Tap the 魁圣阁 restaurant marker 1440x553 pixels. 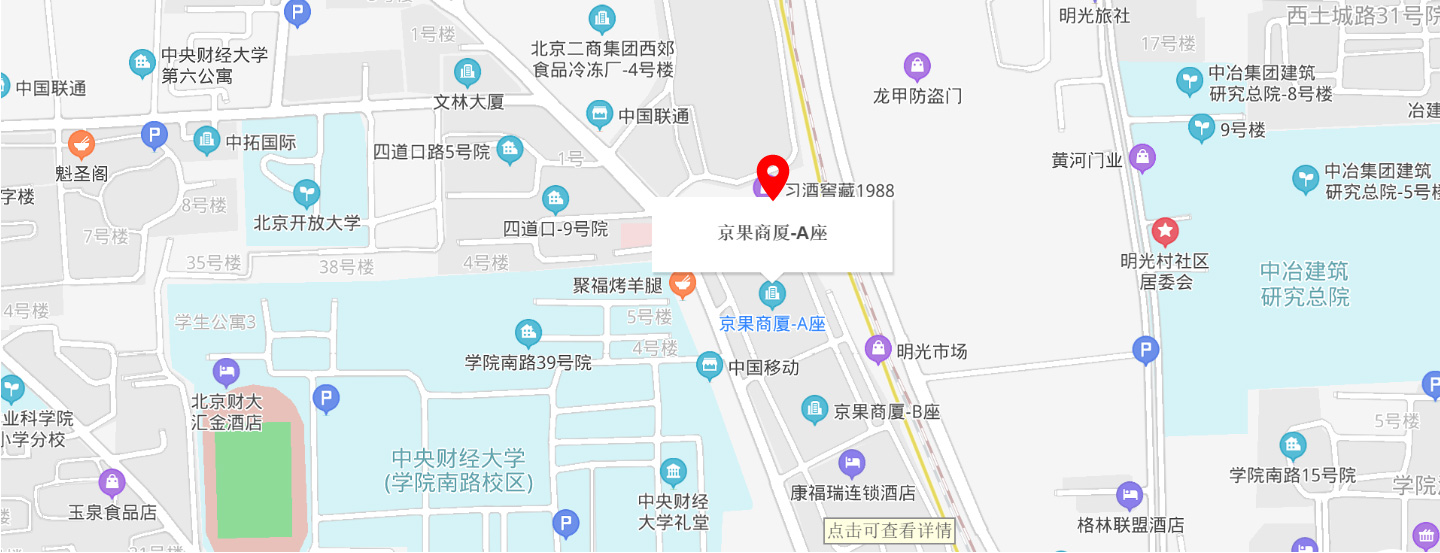(x=82, y=143)
